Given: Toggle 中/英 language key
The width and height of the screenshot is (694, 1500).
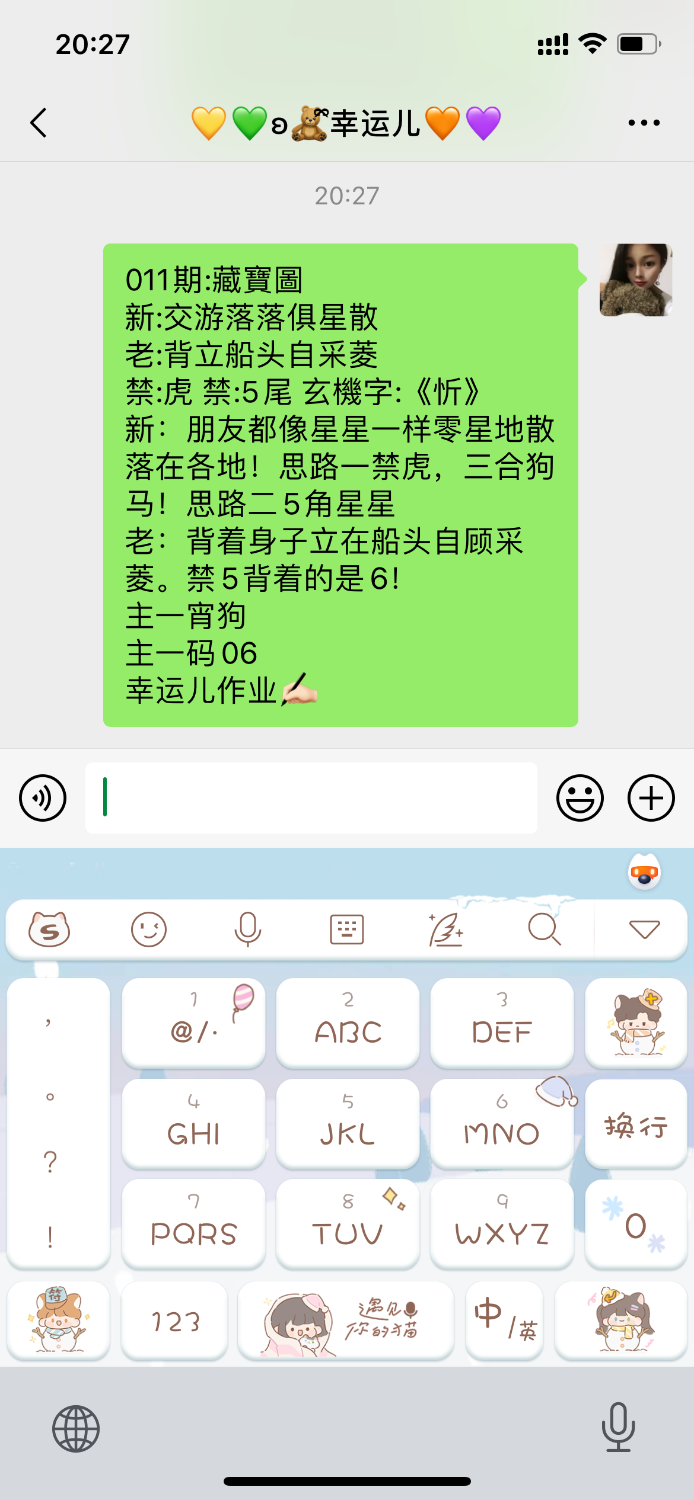Looking at the screenshot, I should (505, 1321).
